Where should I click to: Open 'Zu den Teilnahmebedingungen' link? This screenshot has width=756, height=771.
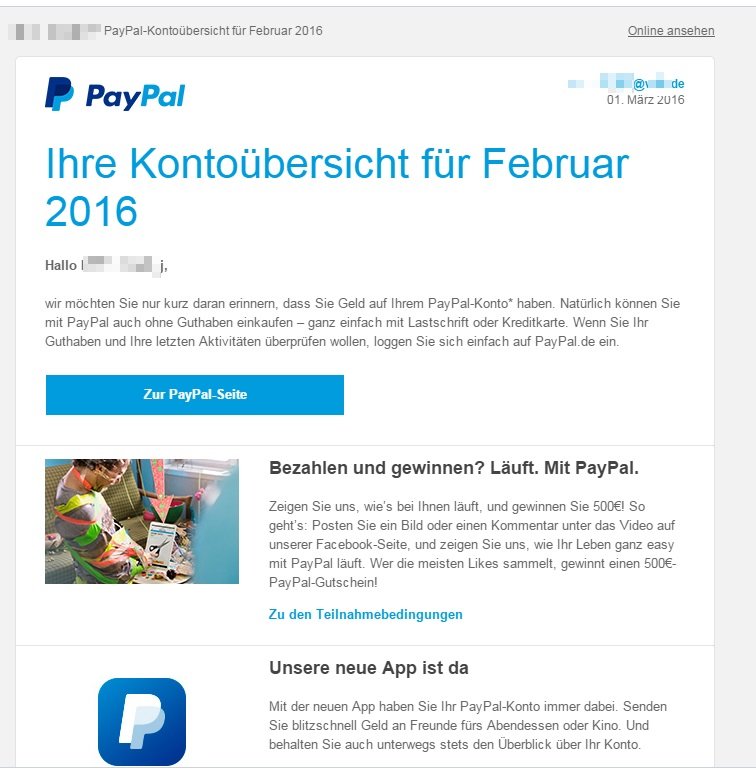365,614
